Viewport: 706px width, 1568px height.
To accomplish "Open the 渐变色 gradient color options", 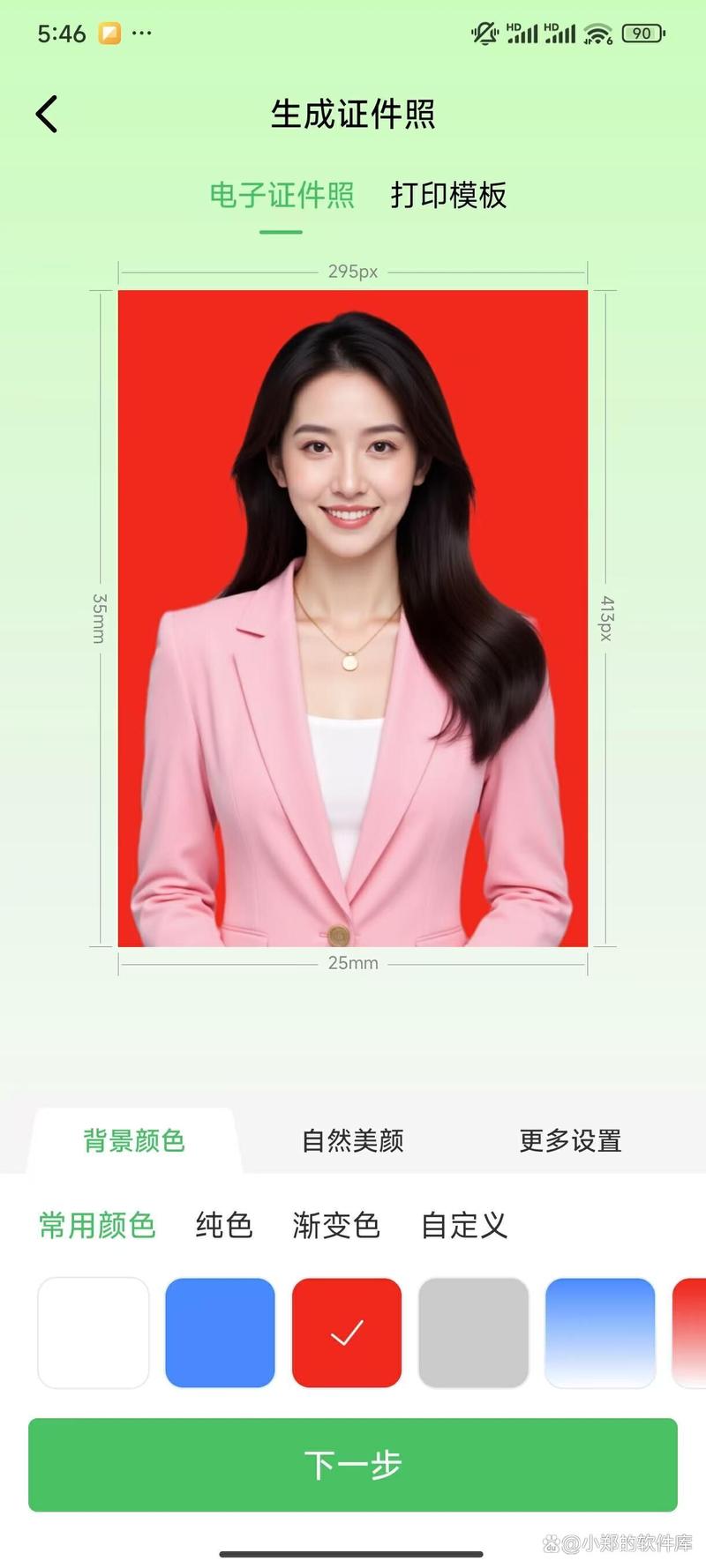I will (335, 1224).
